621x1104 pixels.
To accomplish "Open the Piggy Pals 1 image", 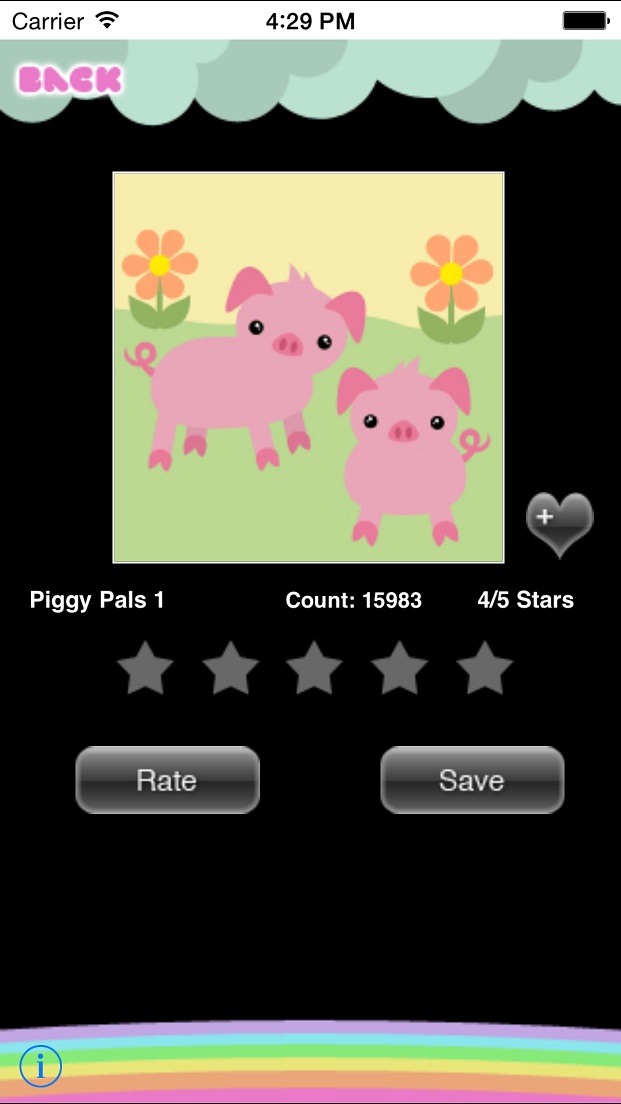I will 308,367.
